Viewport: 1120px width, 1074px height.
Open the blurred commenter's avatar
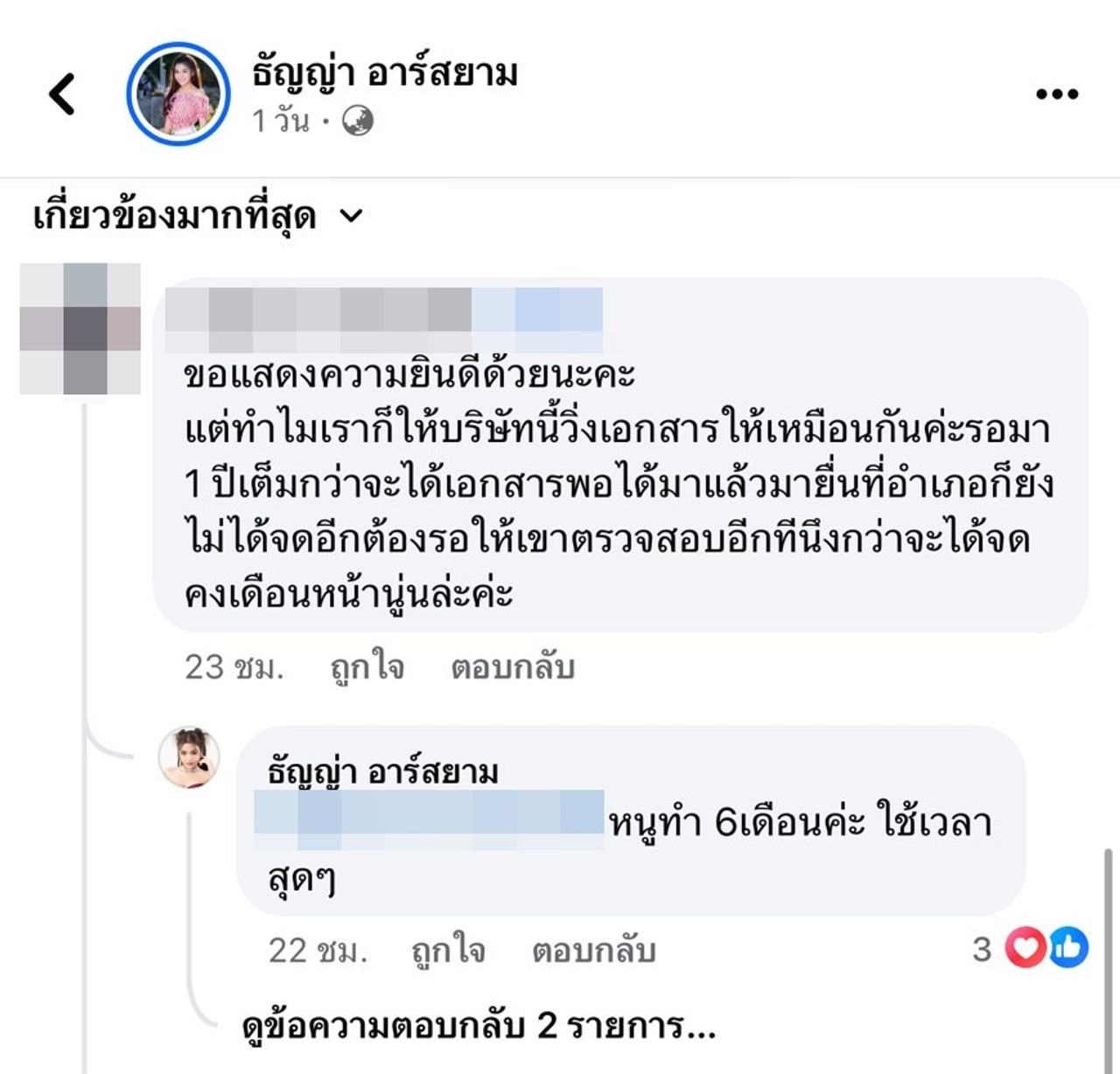coord(80,328)
